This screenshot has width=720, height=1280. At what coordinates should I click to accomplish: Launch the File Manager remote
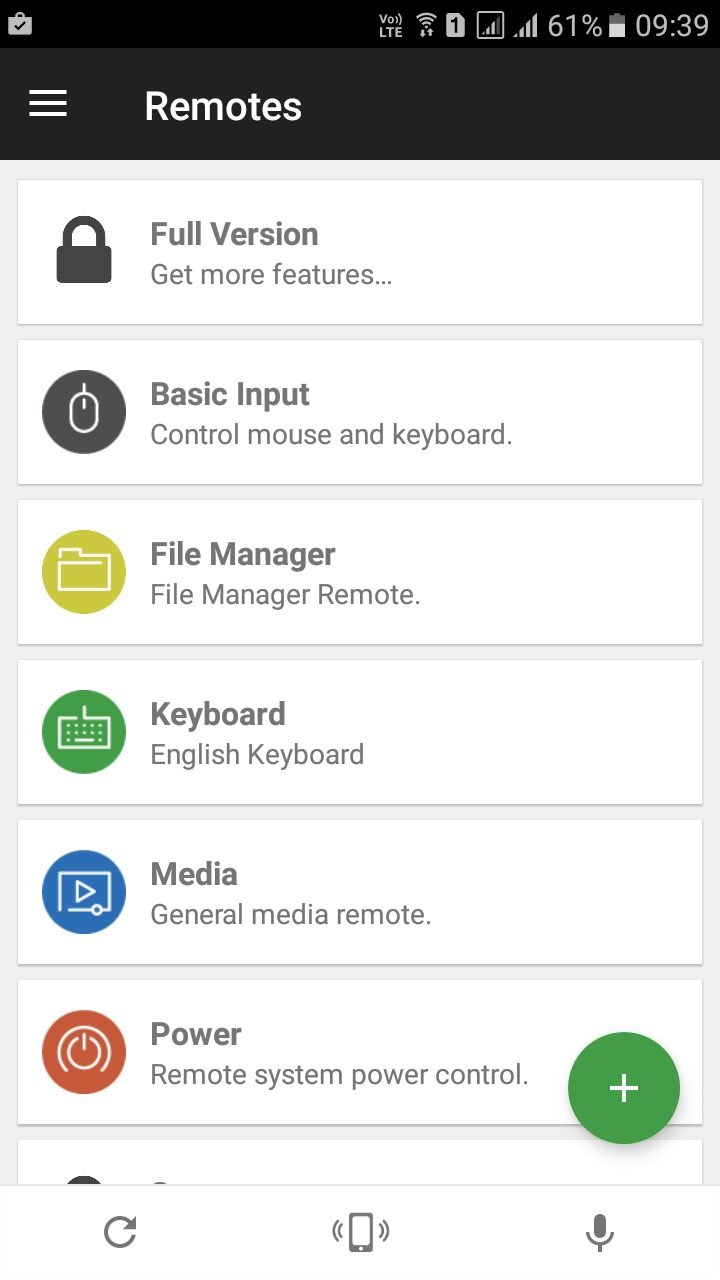tap(360, 572)
